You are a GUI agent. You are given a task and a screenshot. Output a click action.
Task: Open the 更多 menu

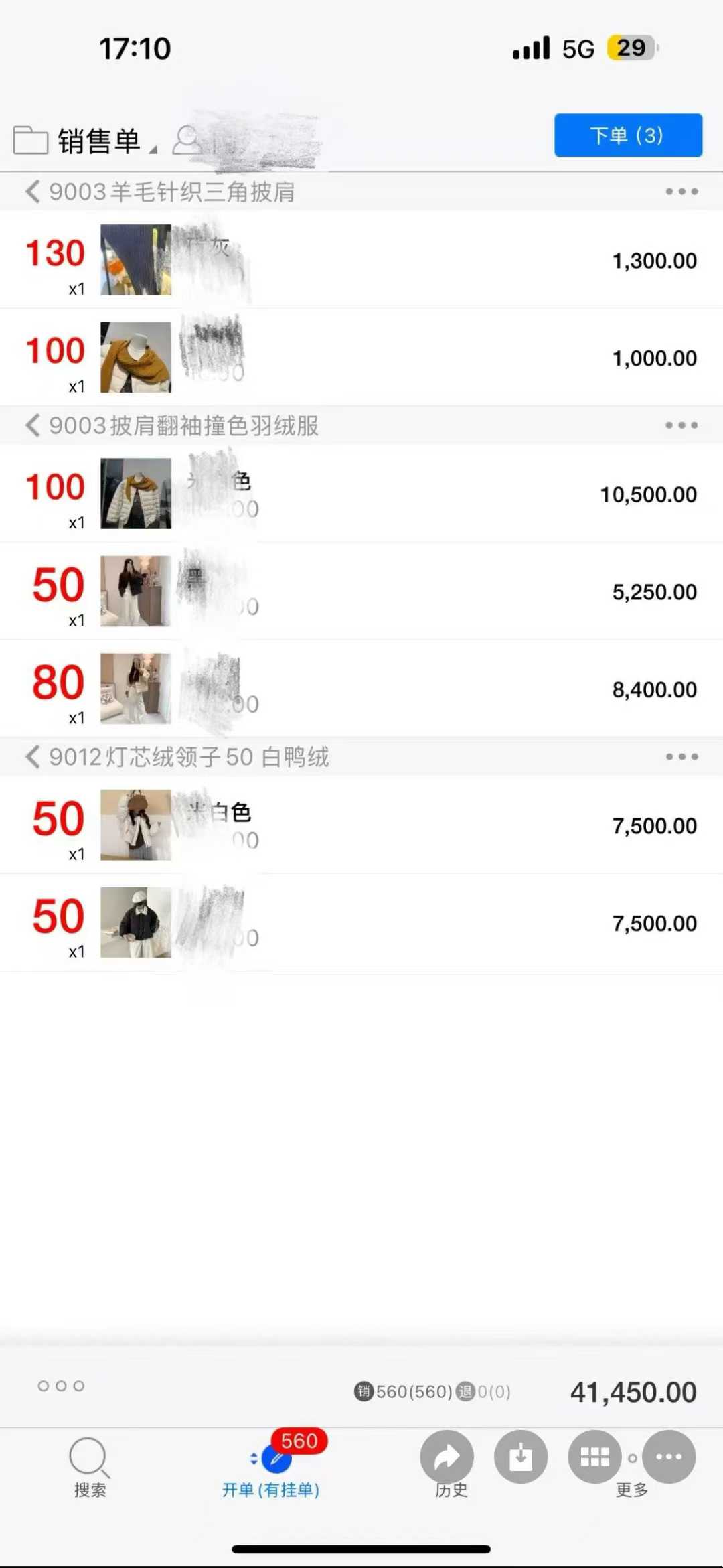pos(669,1457)
